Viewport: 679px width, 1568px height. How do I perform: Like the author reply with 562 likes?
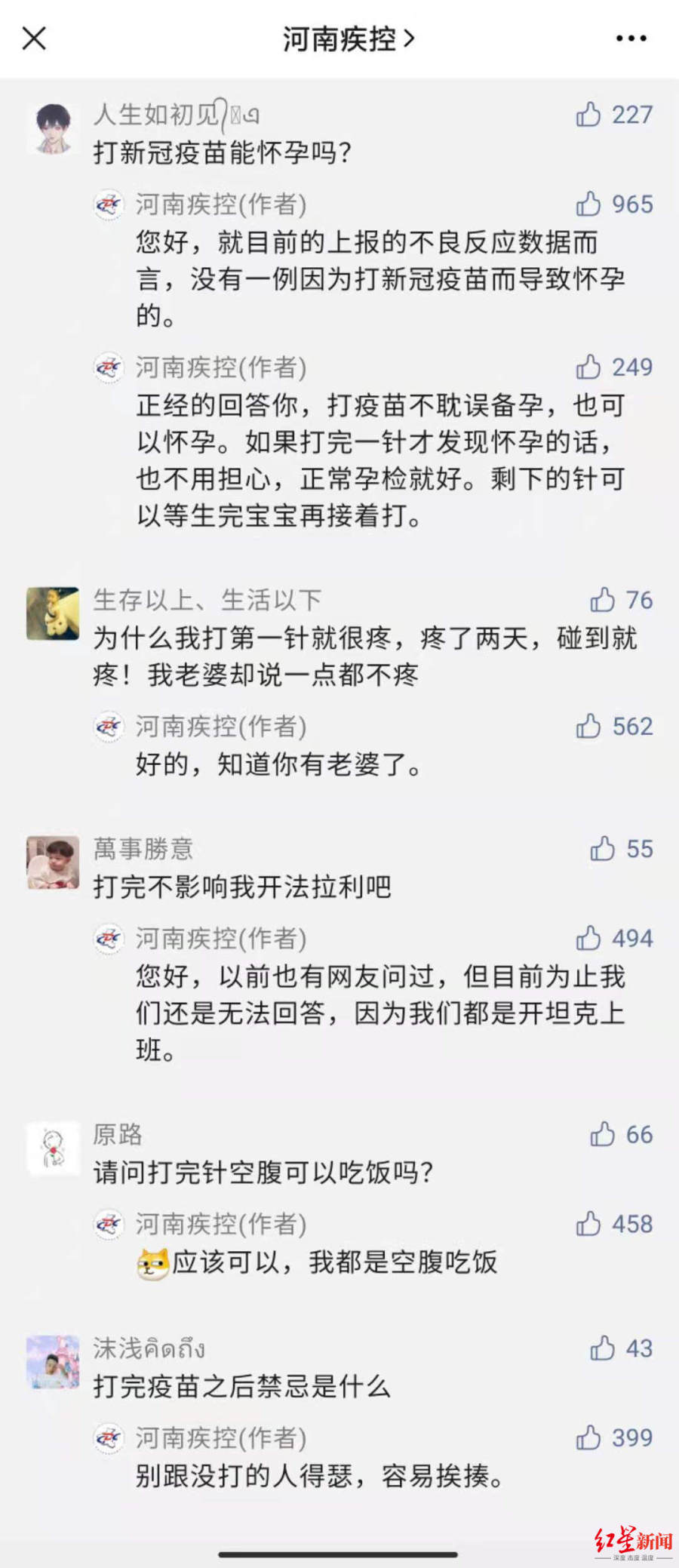pyautogui.click(x=588, y=727)
